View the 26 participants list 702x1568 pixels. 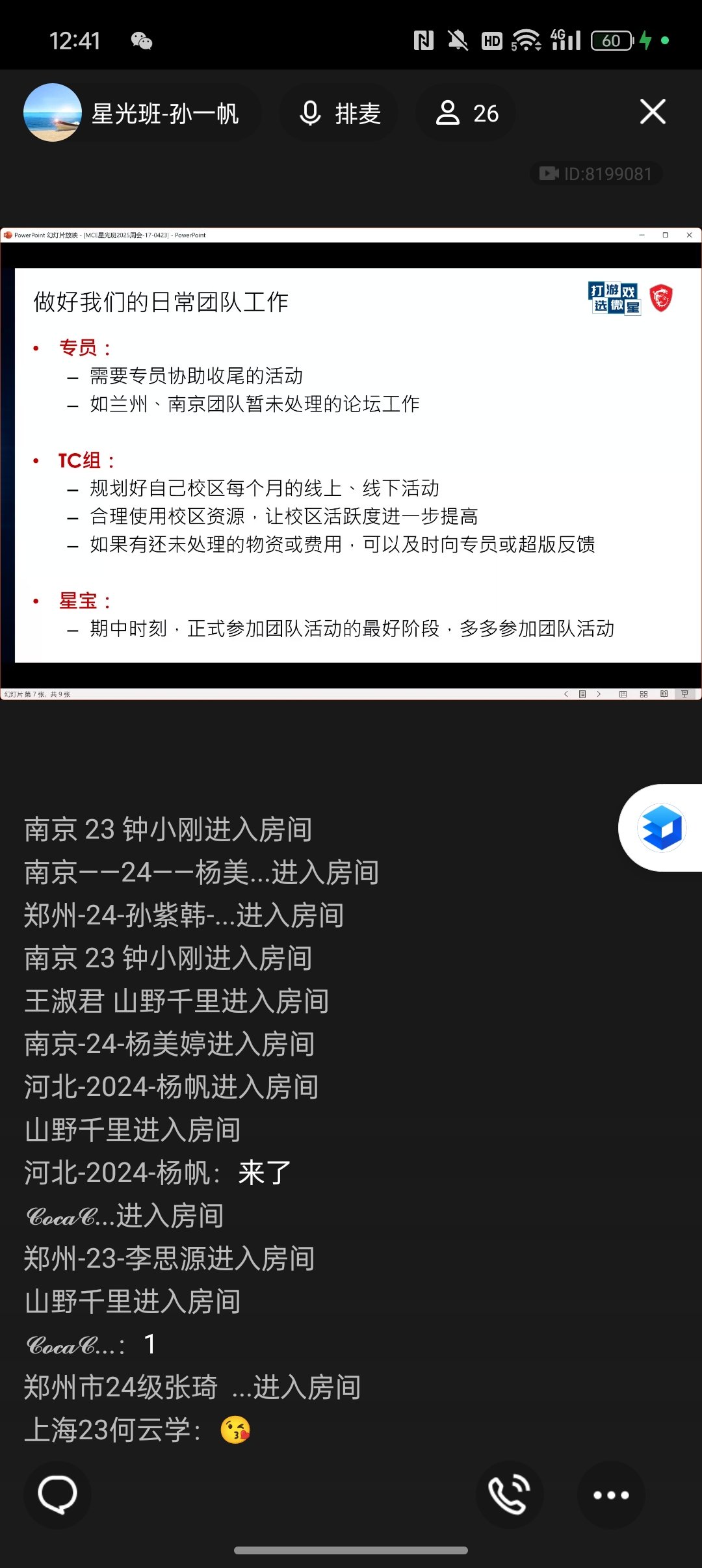click(x=466, y=113)
